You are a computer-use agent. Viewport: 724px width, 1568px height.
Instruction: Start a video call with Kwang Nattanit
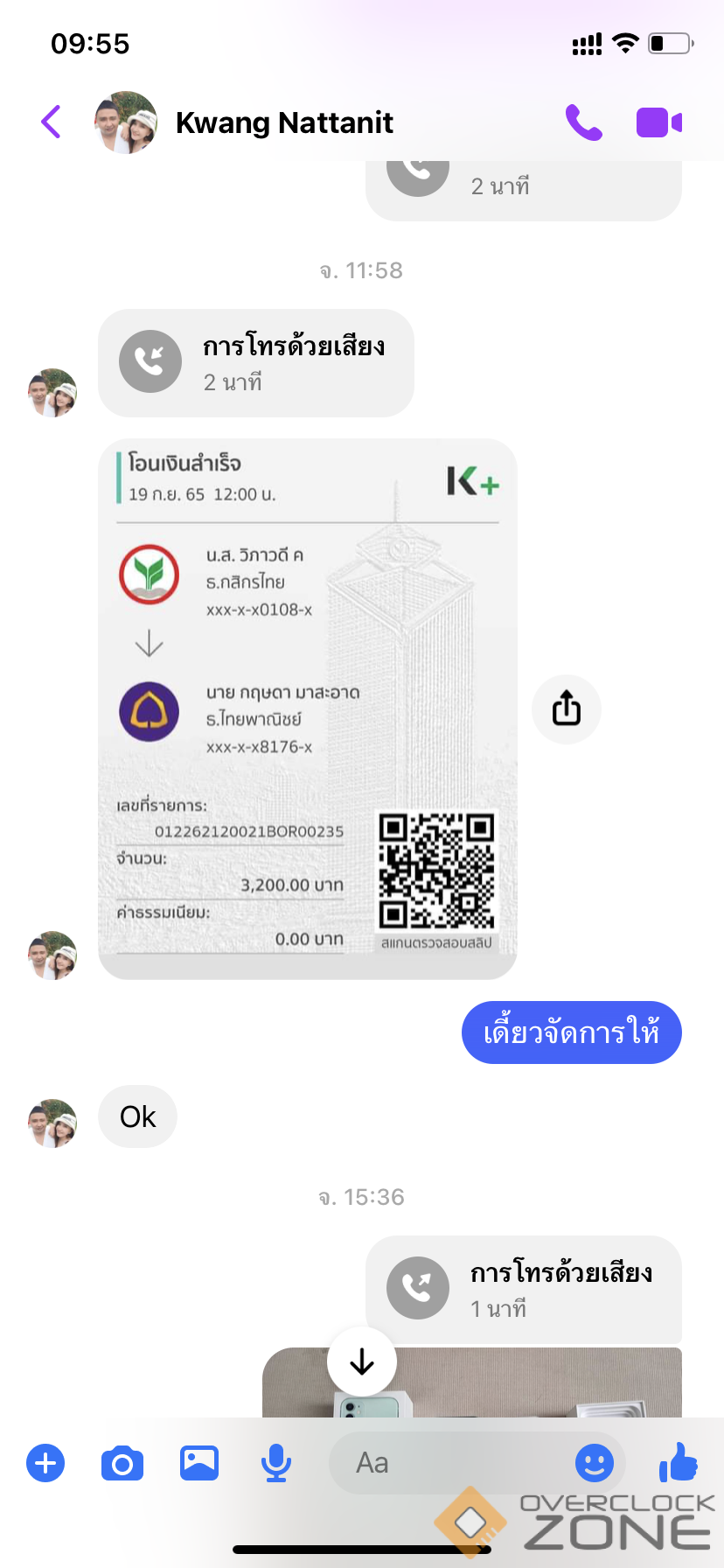coord(658,122)
